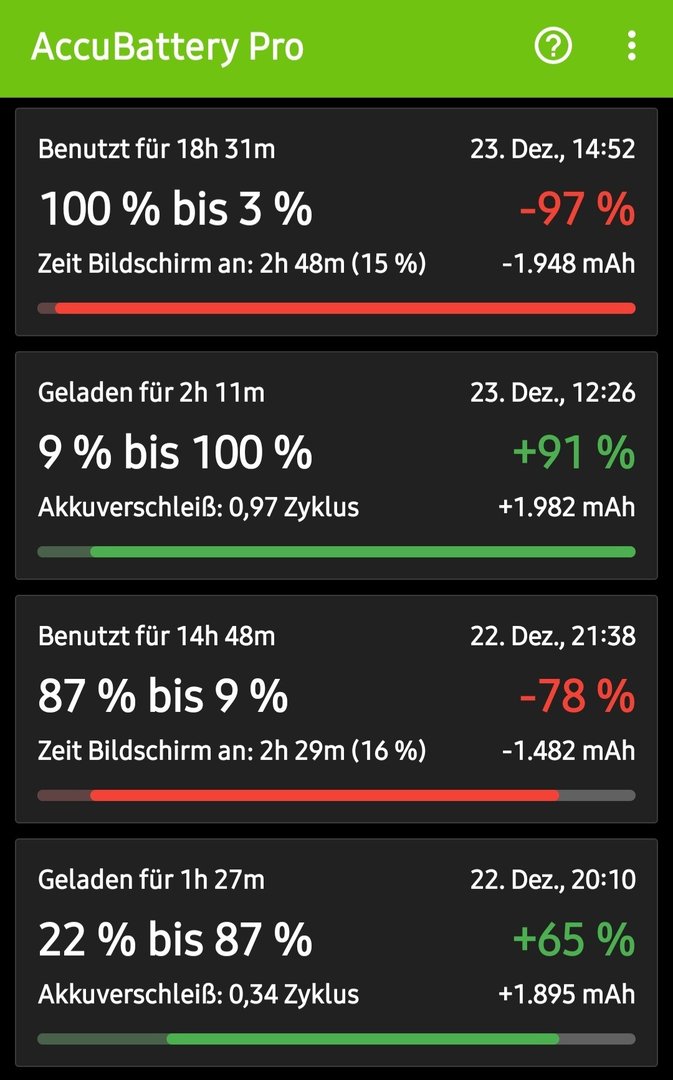Open the three-dot overflow menu
This screenshot has height=1080, width=673.
(x=631, y=46)
